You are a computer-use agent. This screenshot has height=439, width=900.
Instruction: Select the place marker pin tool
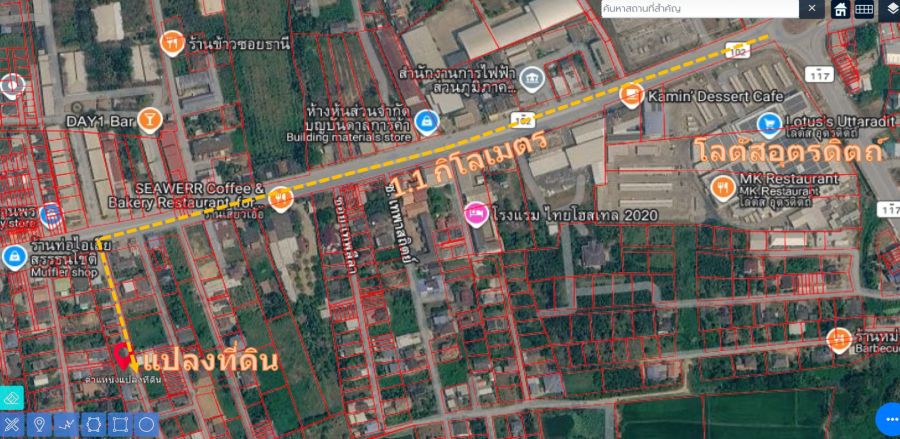(39, 425)
